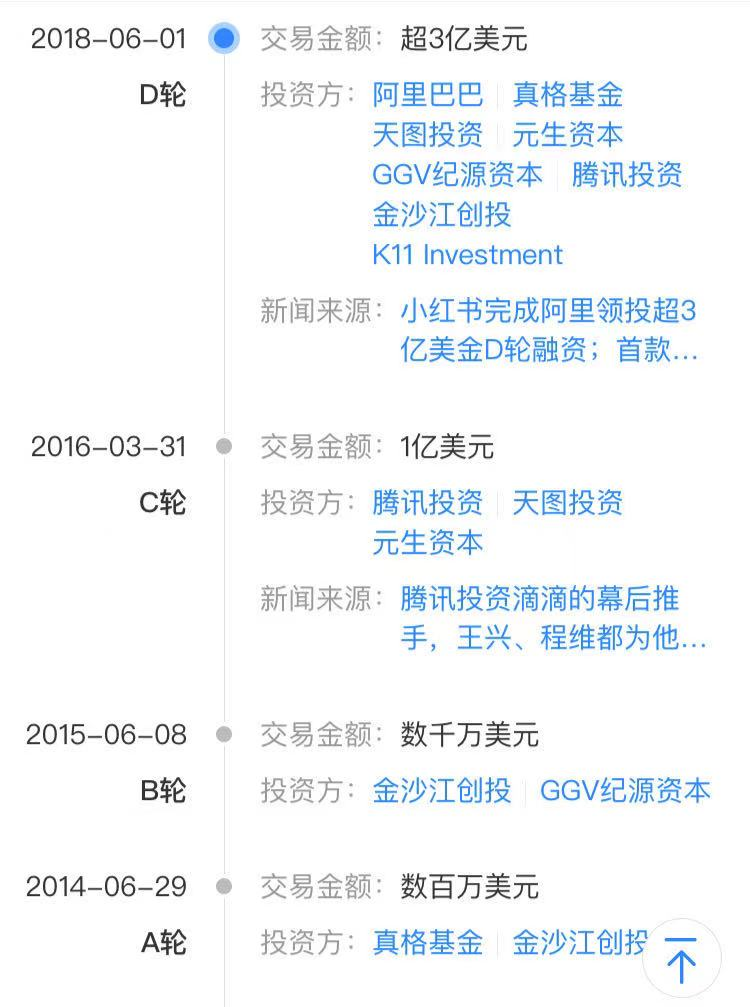Screen dimensions: 750x1007
Task: Tap 天图投资 under the C轮 round
Action: coord(567,502)
